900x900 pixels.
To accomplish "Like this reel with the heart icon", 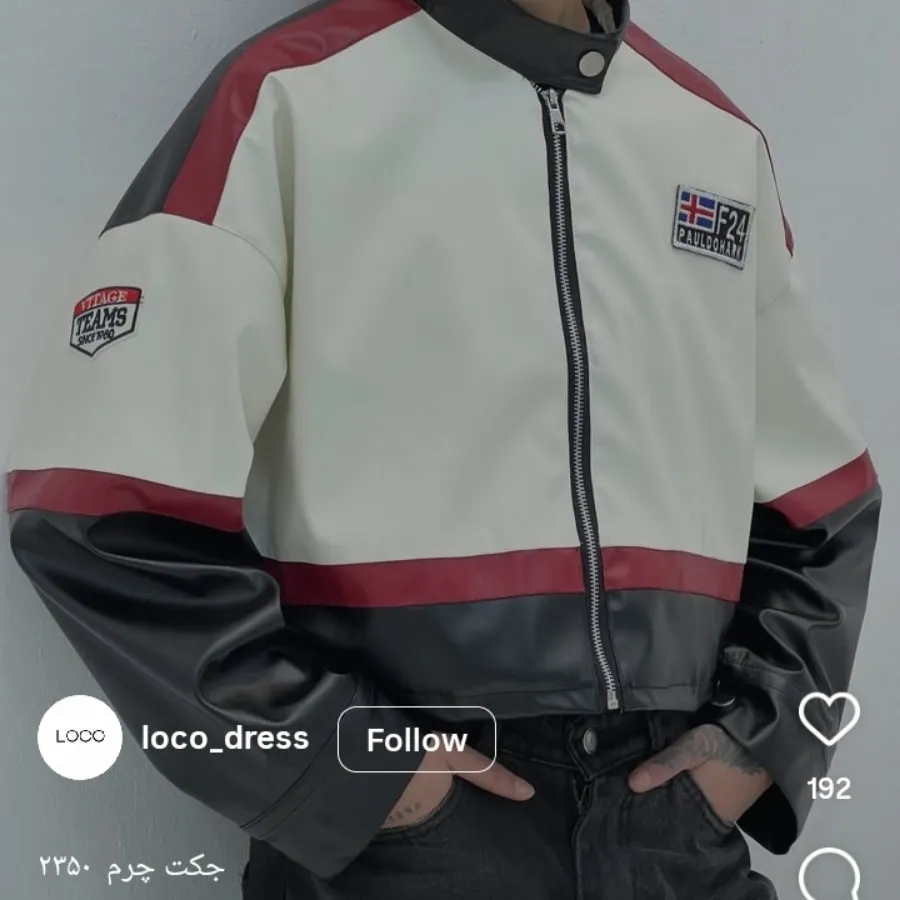I will tap(829, 720).
